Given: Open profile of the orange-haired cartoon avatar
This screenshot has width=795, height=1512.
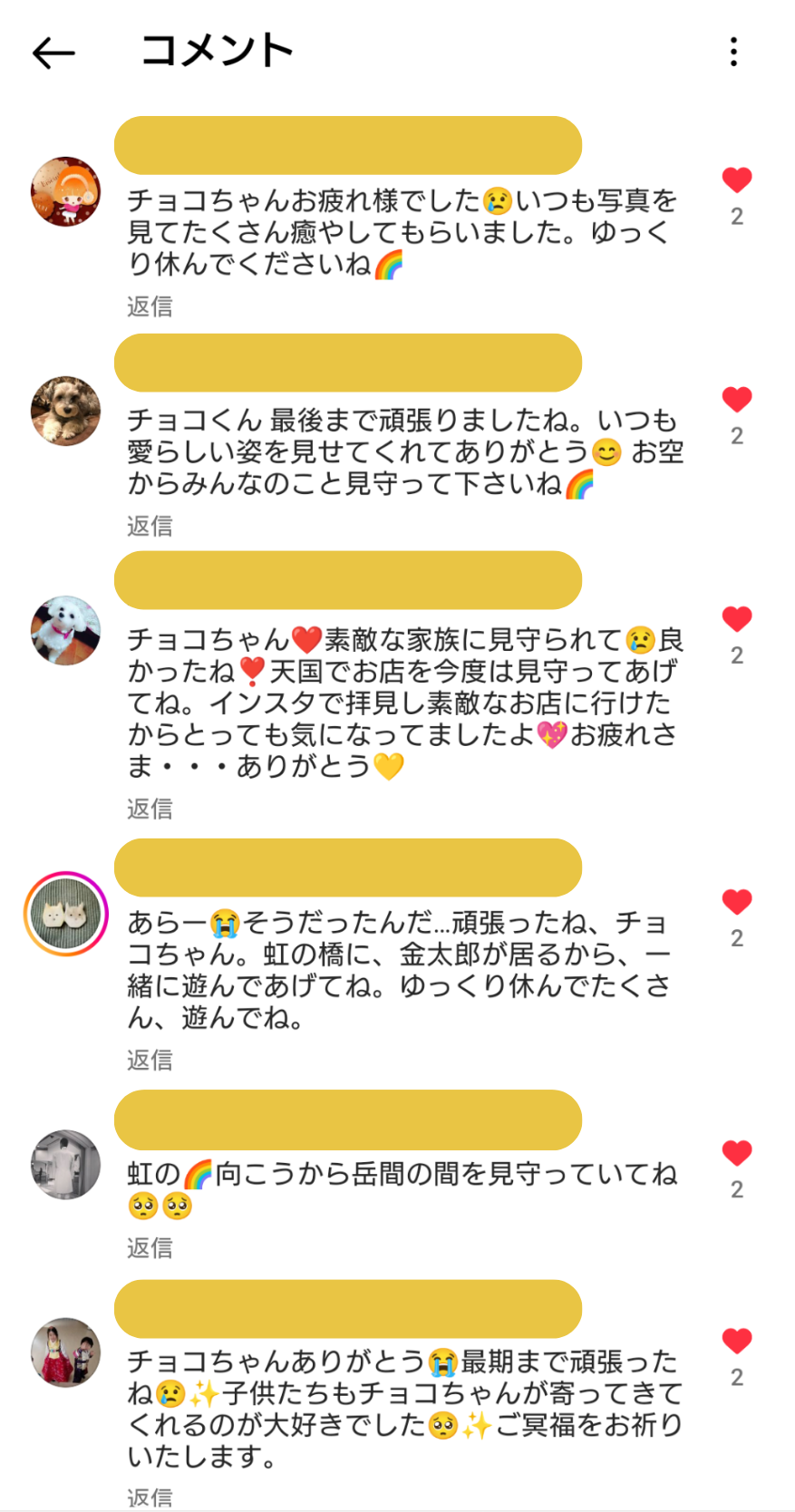Looking at the screenshot, I should pyautogui.click(x=65, y=191).
